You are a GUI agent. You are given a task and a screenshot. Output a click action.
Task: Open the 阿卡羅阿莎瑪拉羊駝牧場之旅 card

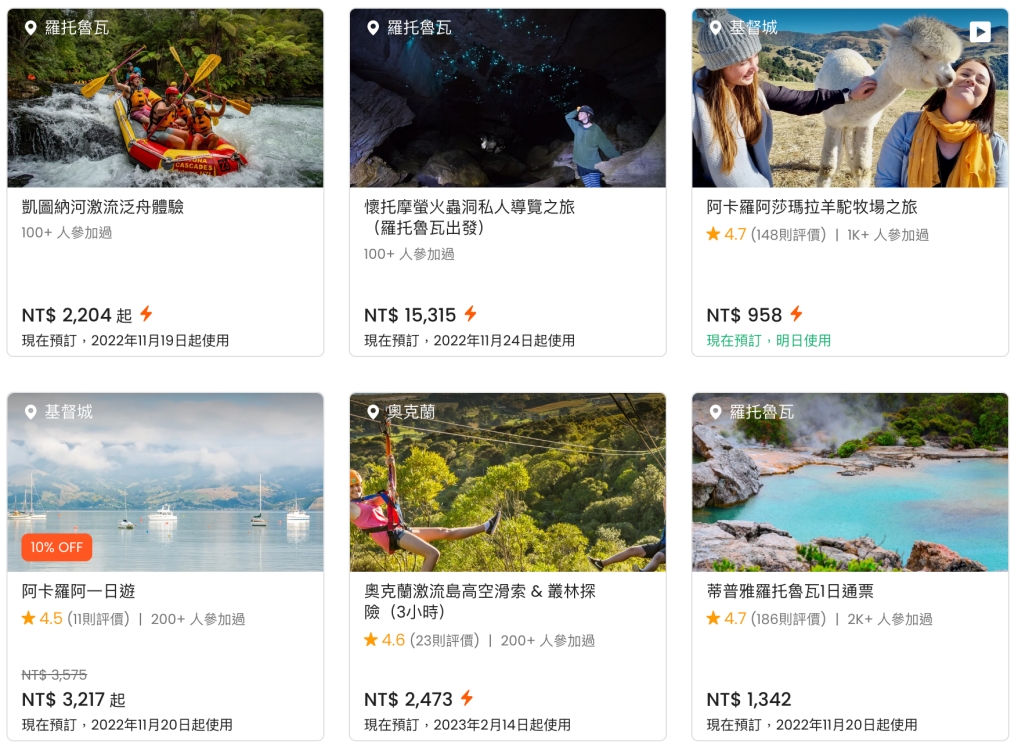tap(812, 207)
